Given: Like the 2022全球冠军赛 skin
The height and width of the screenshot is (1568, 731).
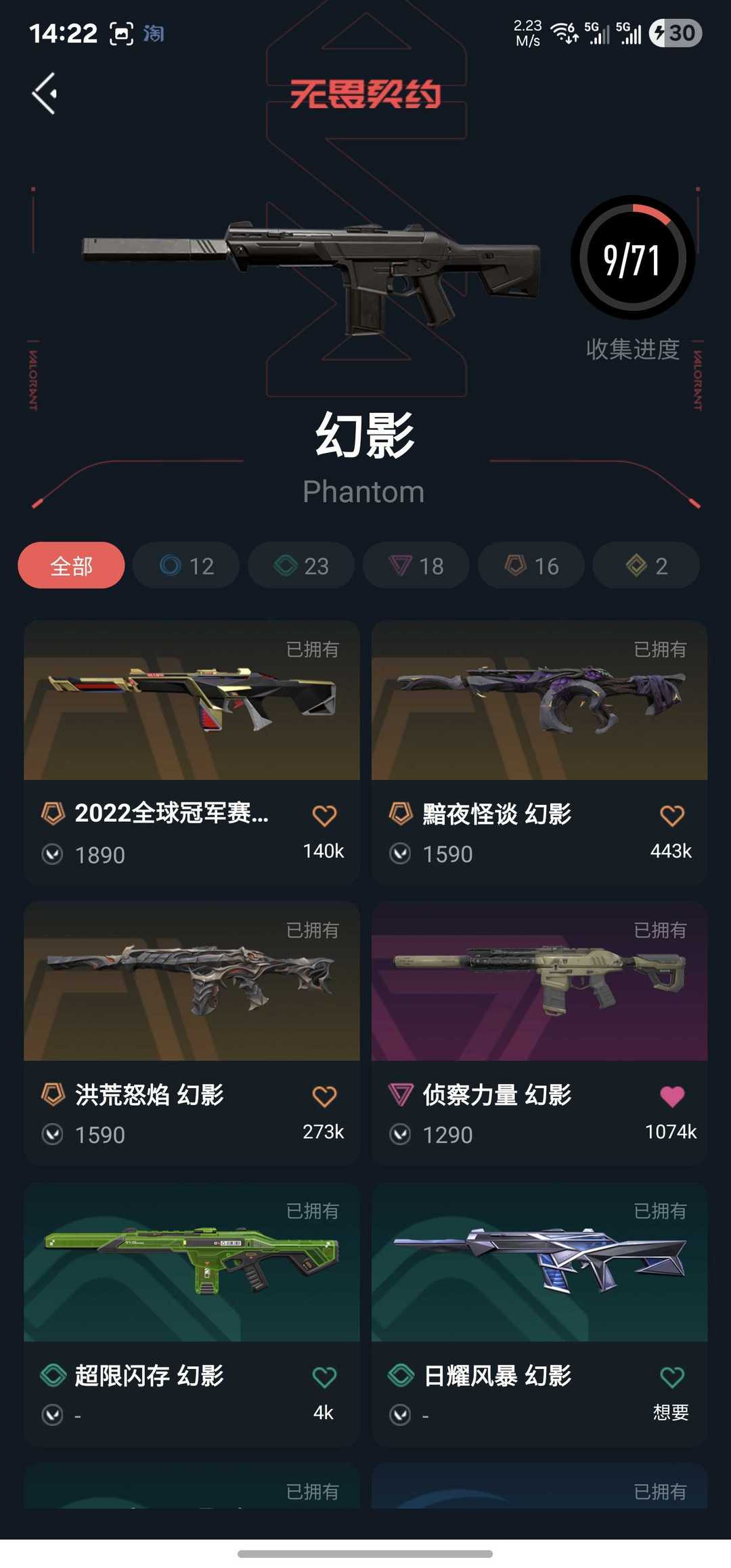Looking at the screenshot, I should pos(324,815).
